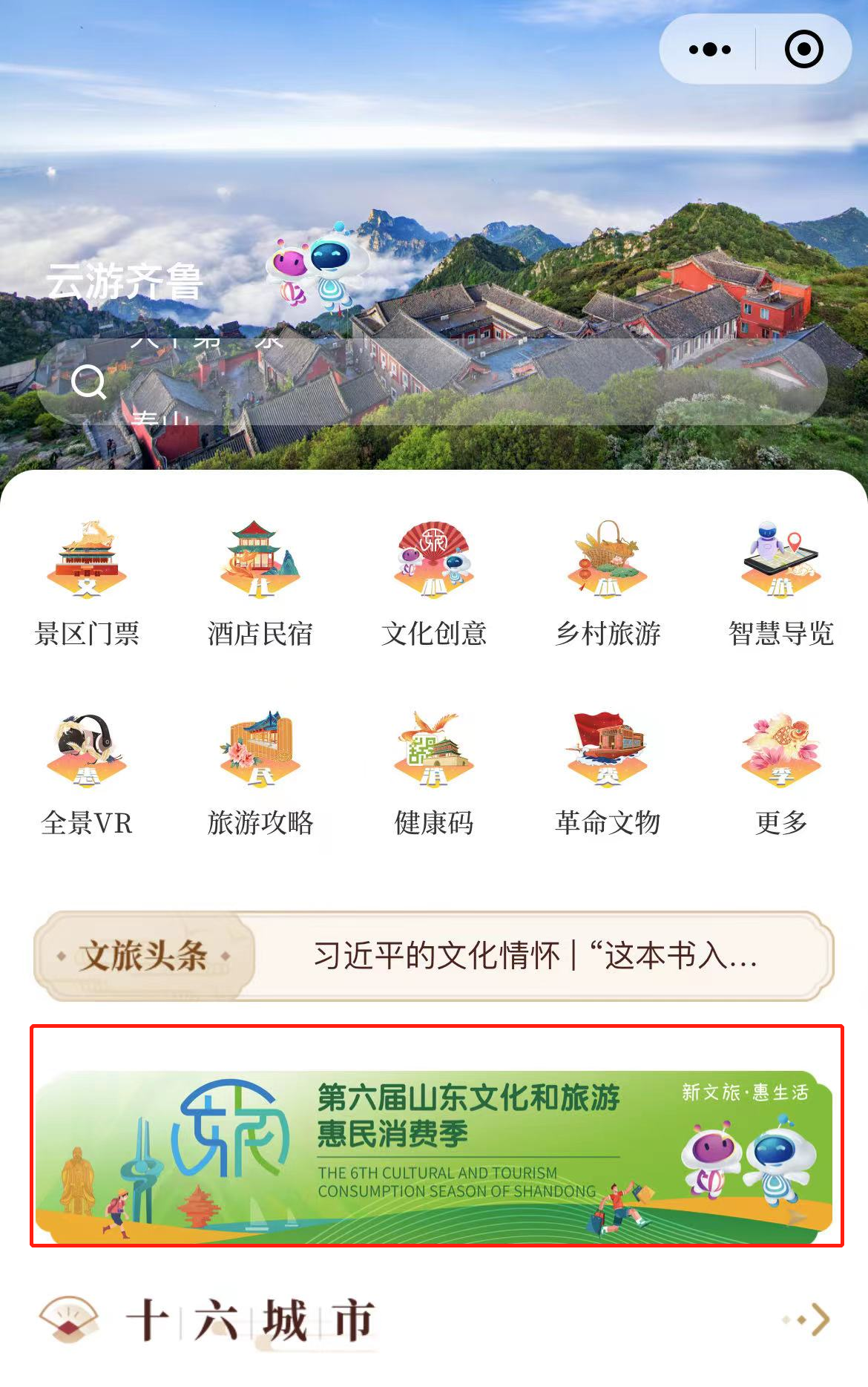The width and height of the screenshot is (868, 1387).
Task: Open the mini program overflow menu
Action: (x=709, y=50)
